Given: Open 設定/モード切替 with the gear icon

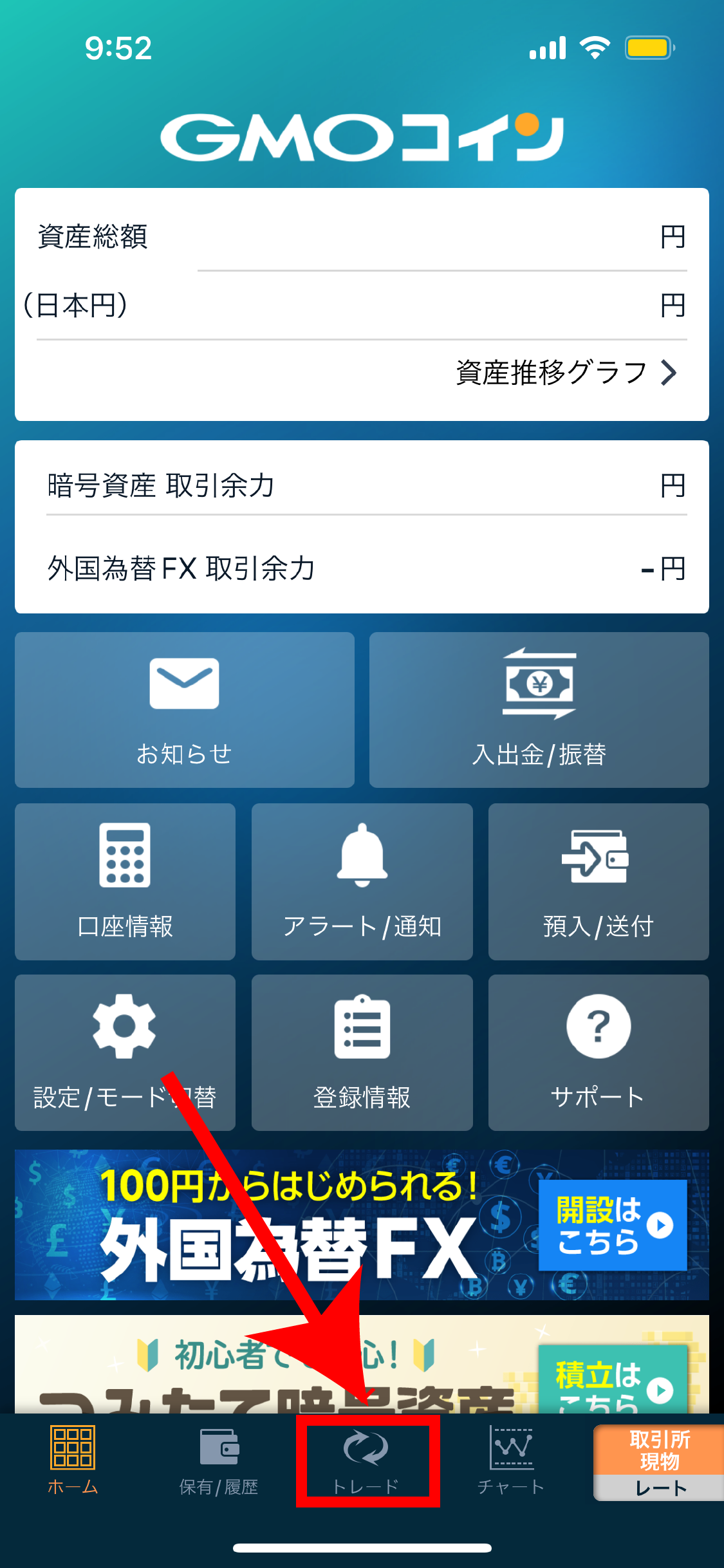Looking at the screenshot, I should pos(124,1027).
